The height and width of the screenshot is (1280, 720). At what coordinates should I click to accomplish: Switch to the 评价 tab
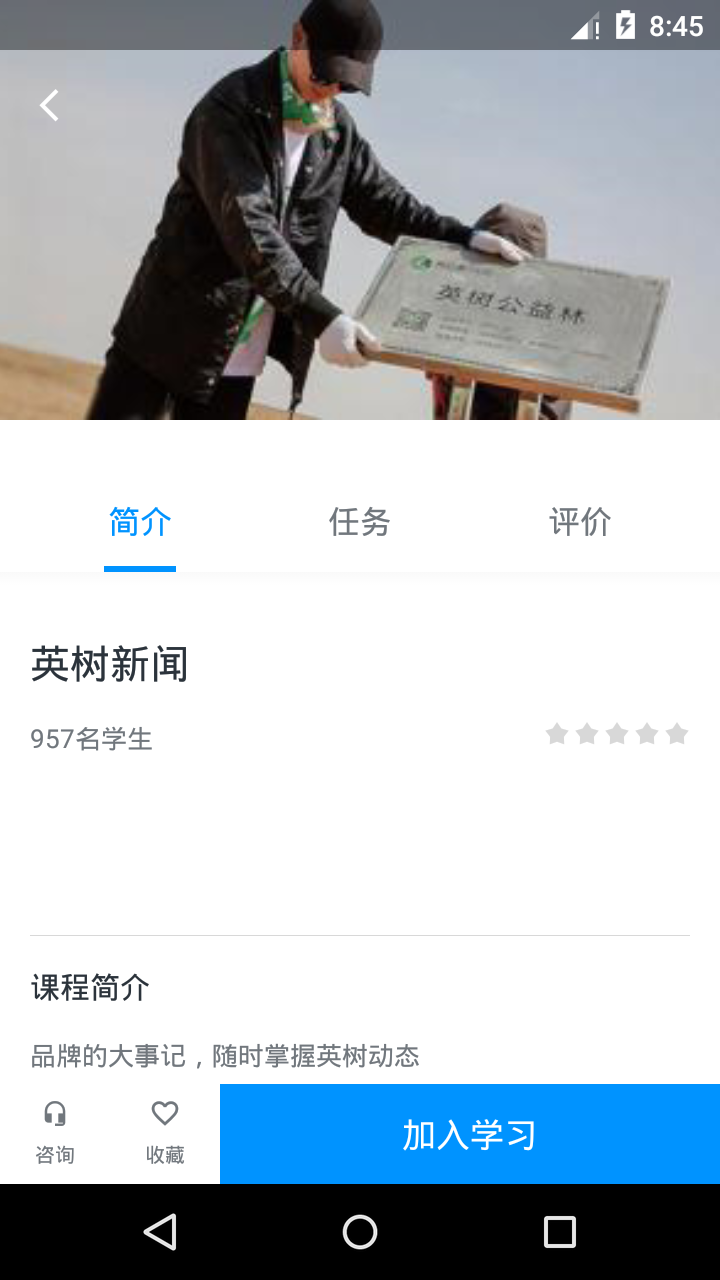(x=578, y=522)
